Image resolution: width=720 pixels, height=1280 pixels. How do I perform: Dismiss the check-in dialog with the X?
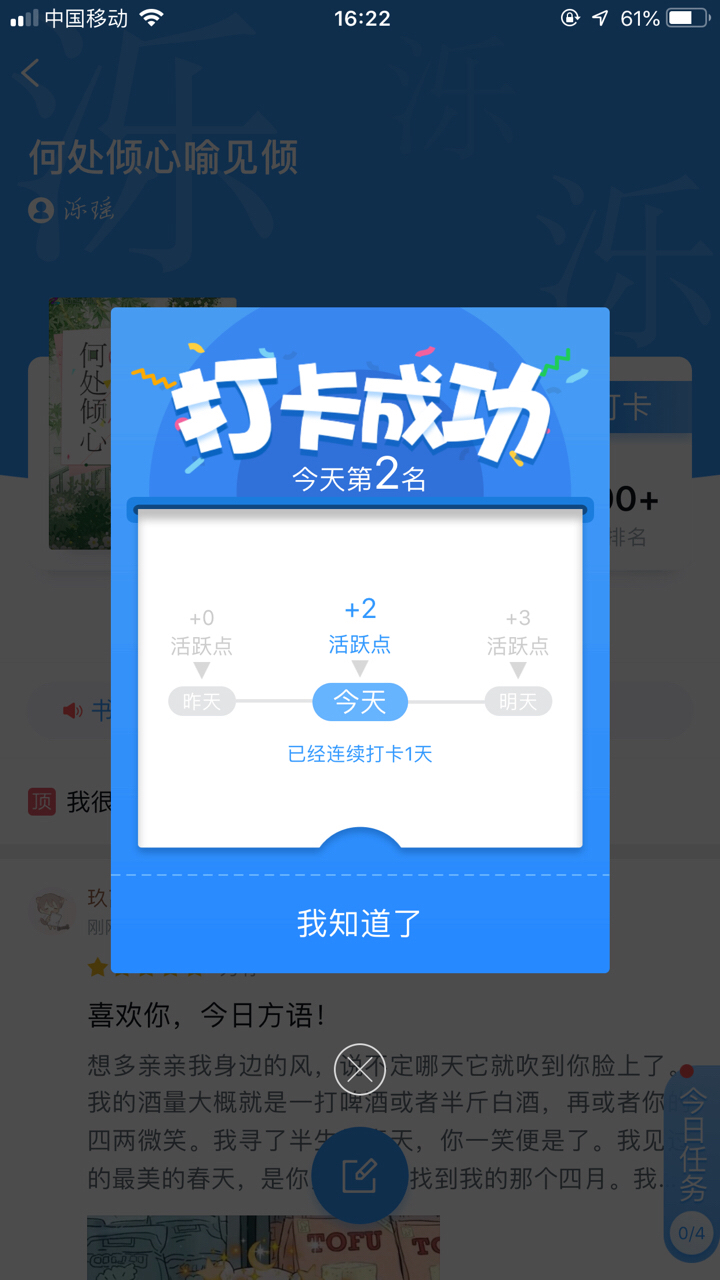360,1069
